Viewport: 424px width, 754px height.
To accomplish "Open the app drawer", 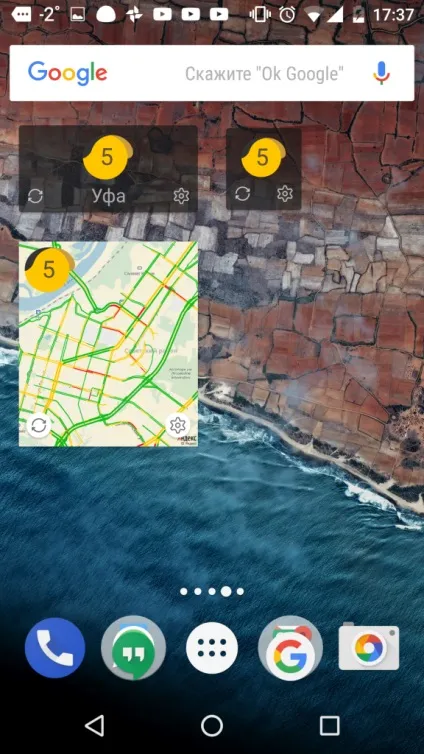I will 212,648.
